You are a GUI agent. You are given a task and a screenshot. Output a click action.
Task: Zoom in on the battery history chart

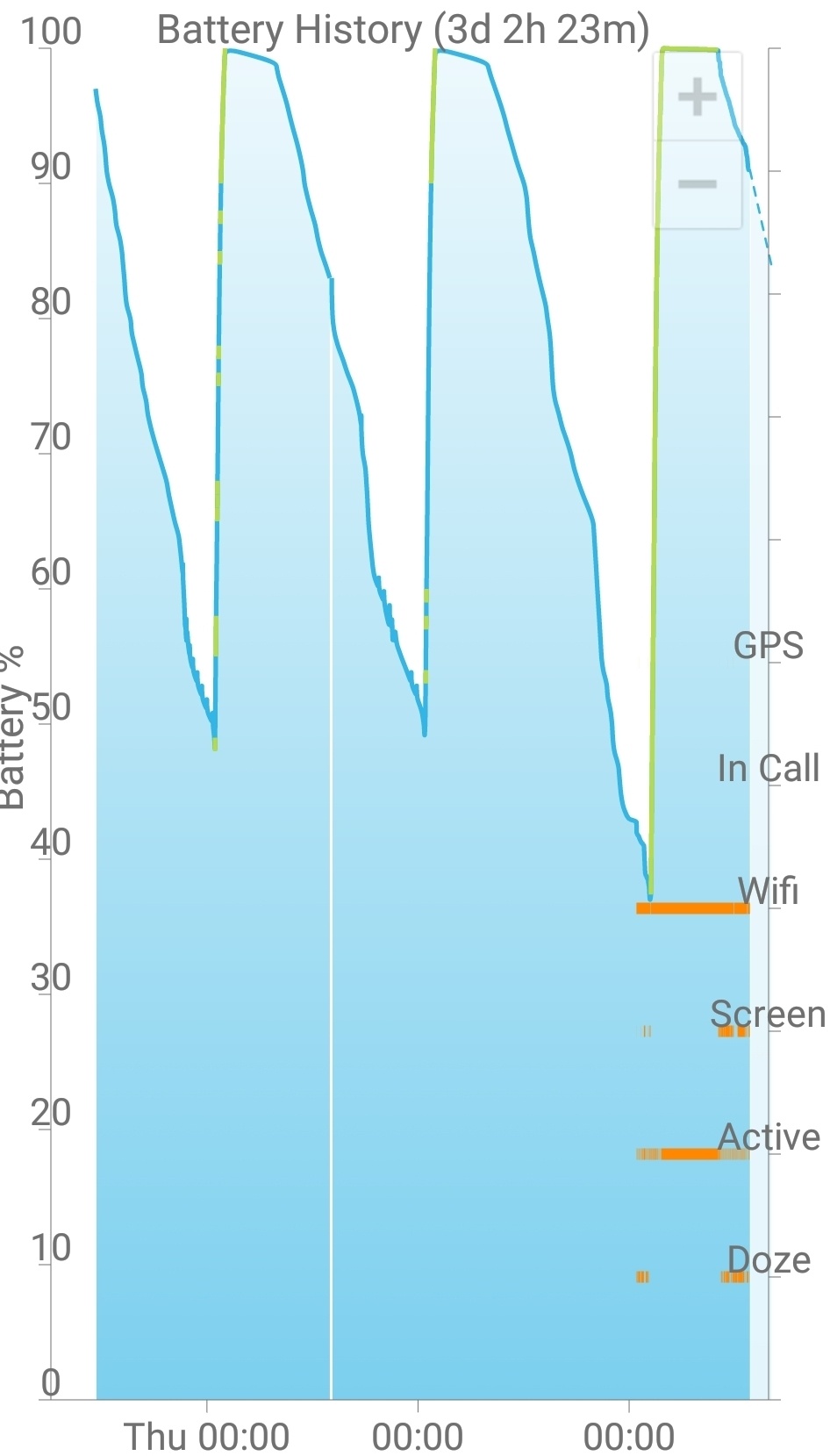pos(698,97)
